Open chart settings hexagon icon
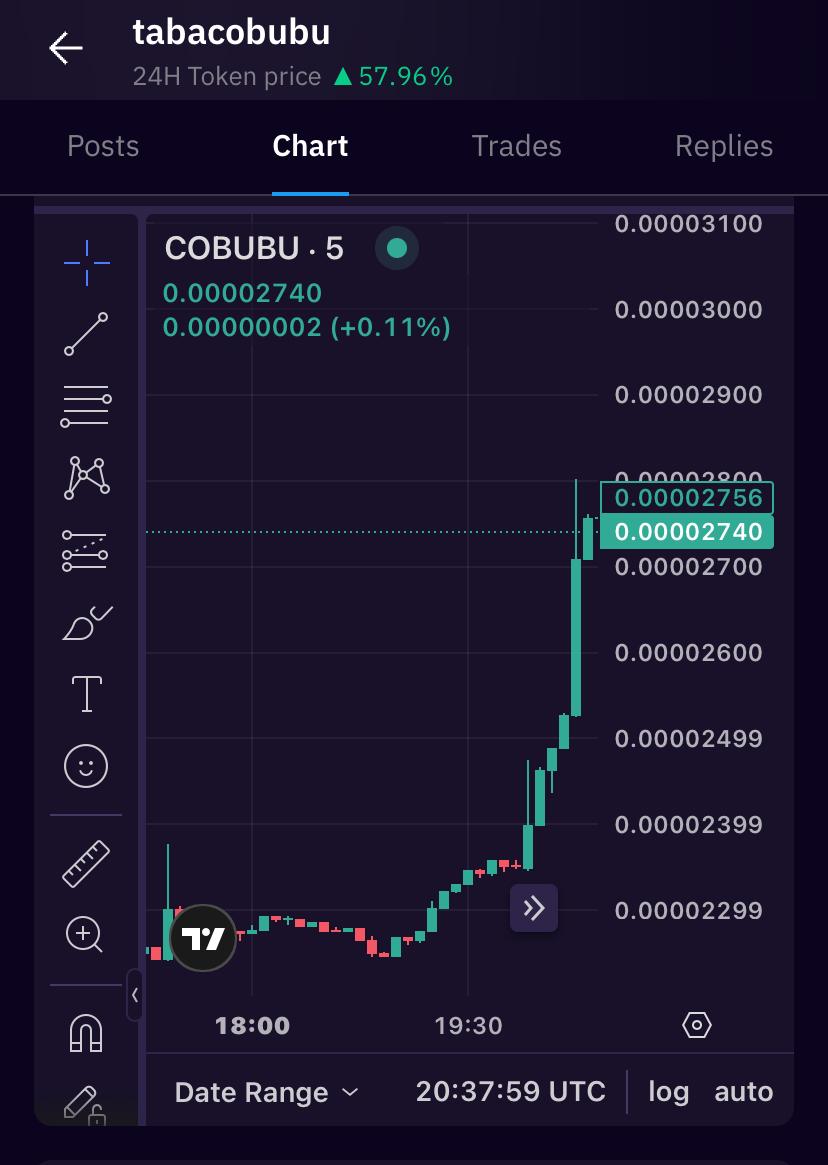828x1165 pixels. coord(696,1025)
